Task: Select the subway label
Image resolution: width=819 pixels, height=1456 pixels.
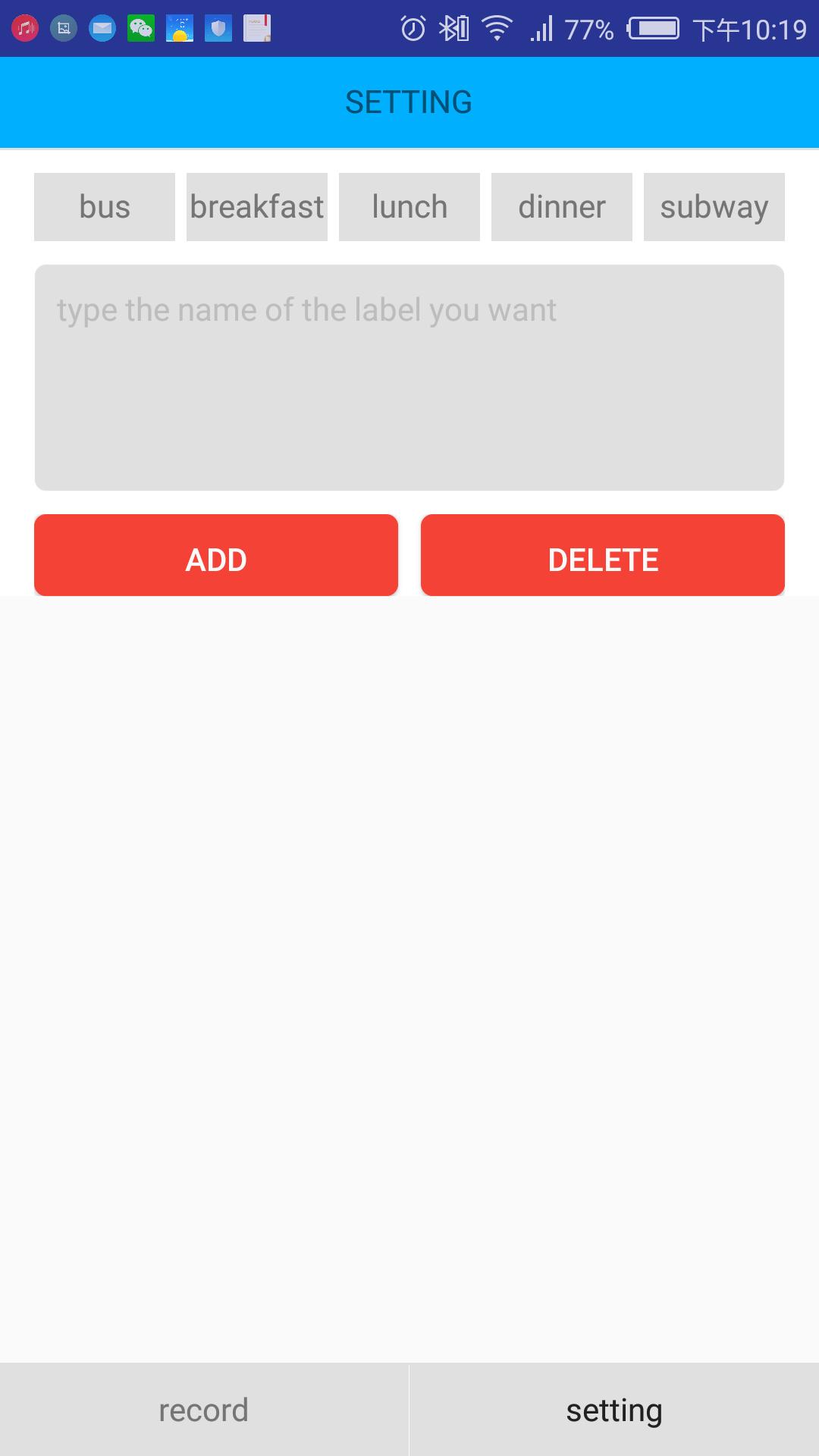Action: click(x=714, y=206)
